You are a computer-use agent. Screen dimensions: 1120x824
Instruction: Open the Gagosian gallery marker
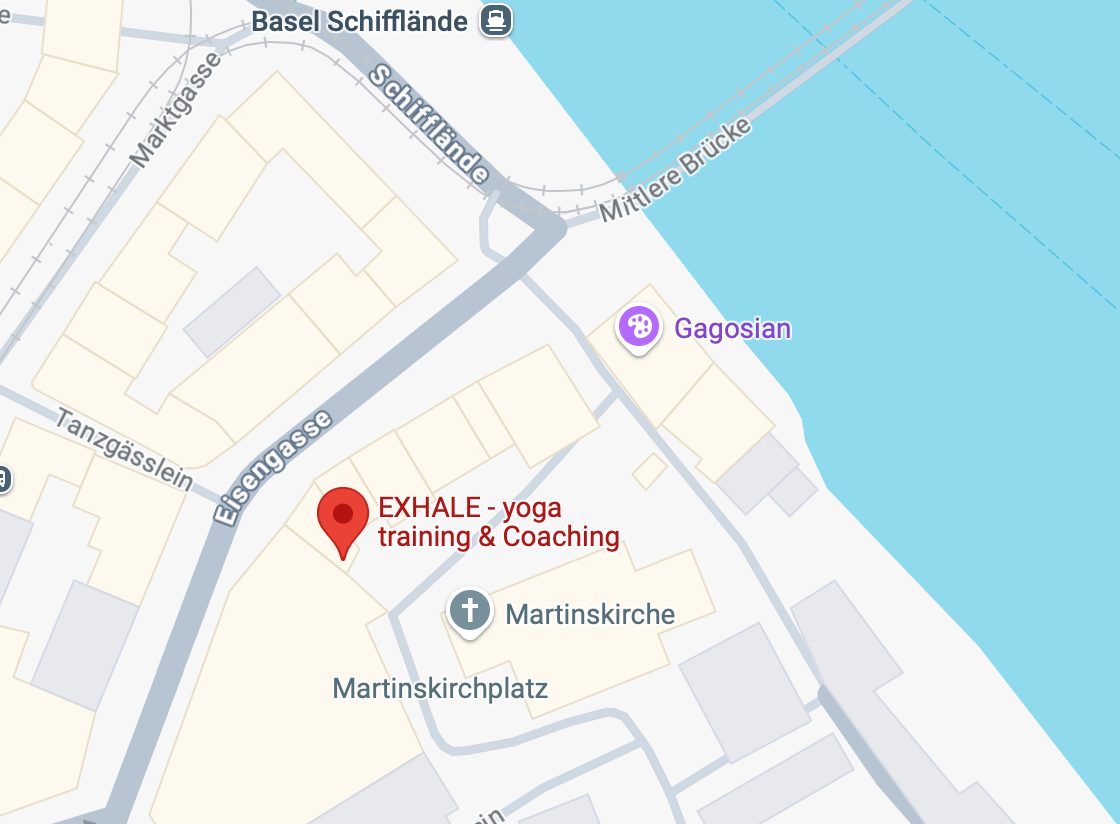638,327
